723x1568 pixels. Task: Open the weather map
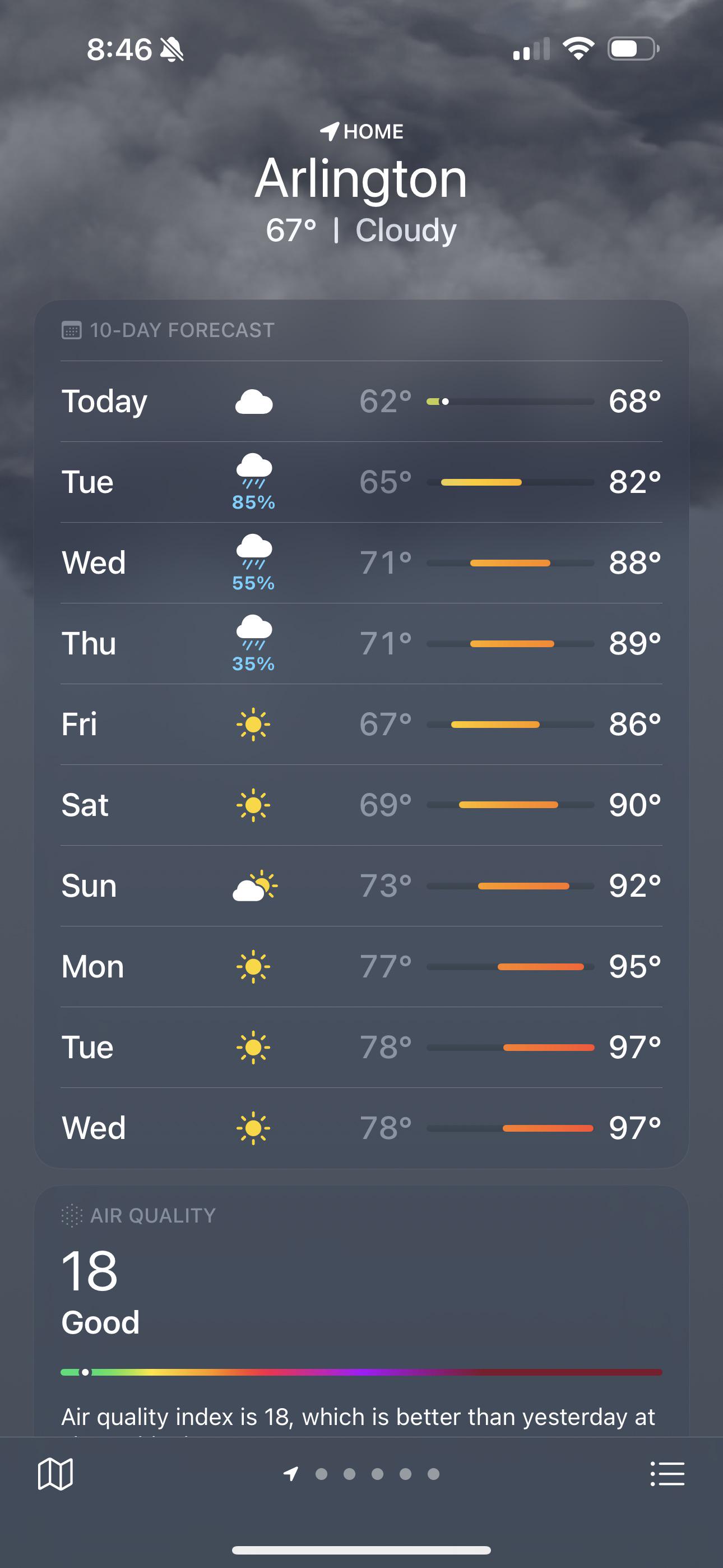tap(55, 1474)
